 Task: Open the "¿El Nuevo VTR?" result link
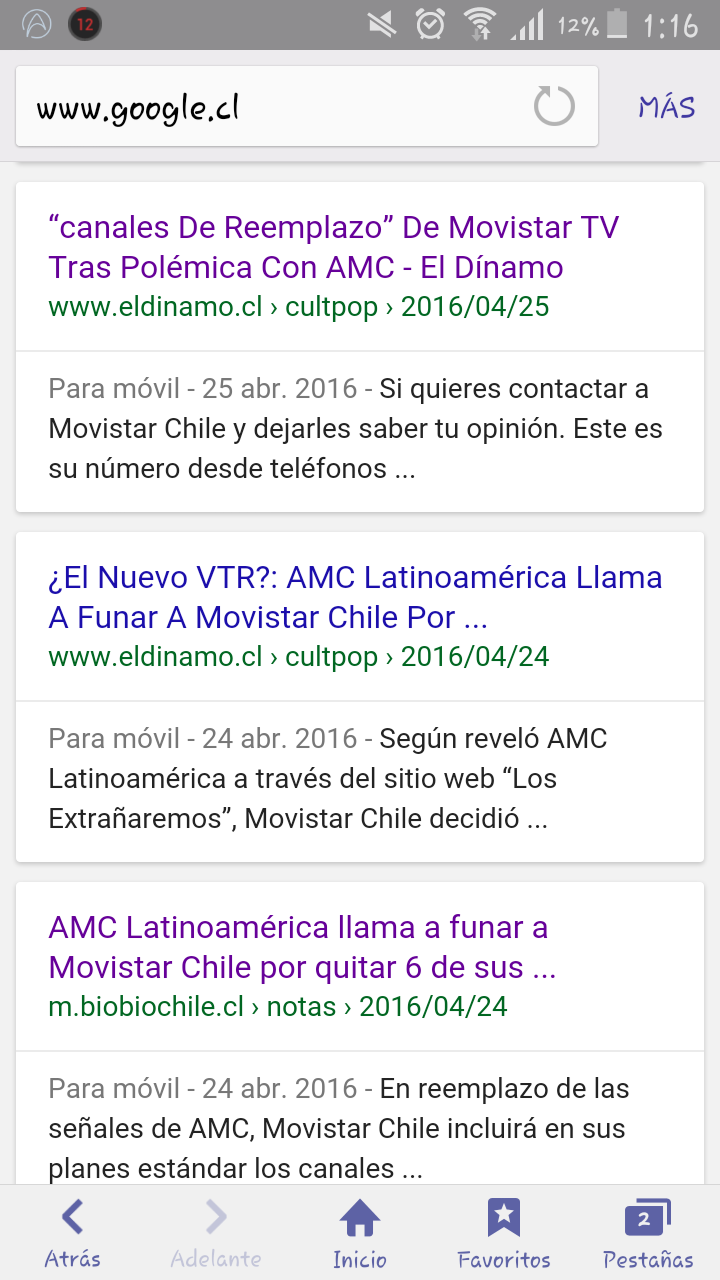click(355, 597)
